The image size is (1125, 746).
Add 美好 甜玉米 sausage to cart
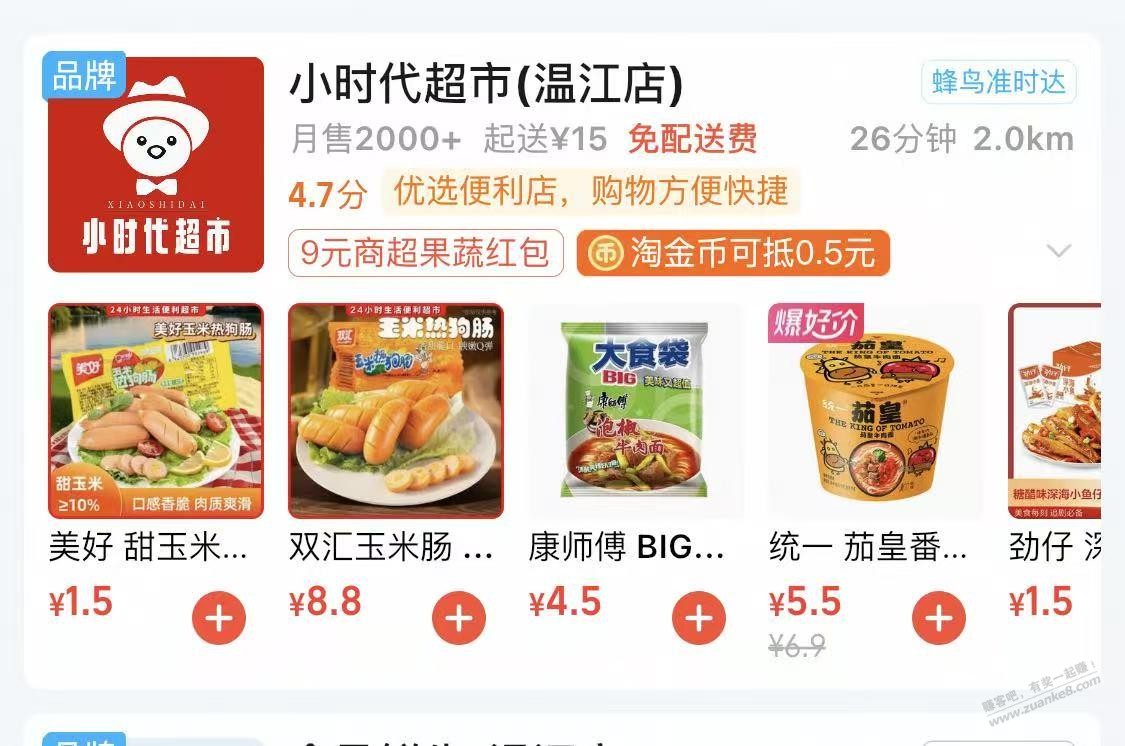pos(218,619)
